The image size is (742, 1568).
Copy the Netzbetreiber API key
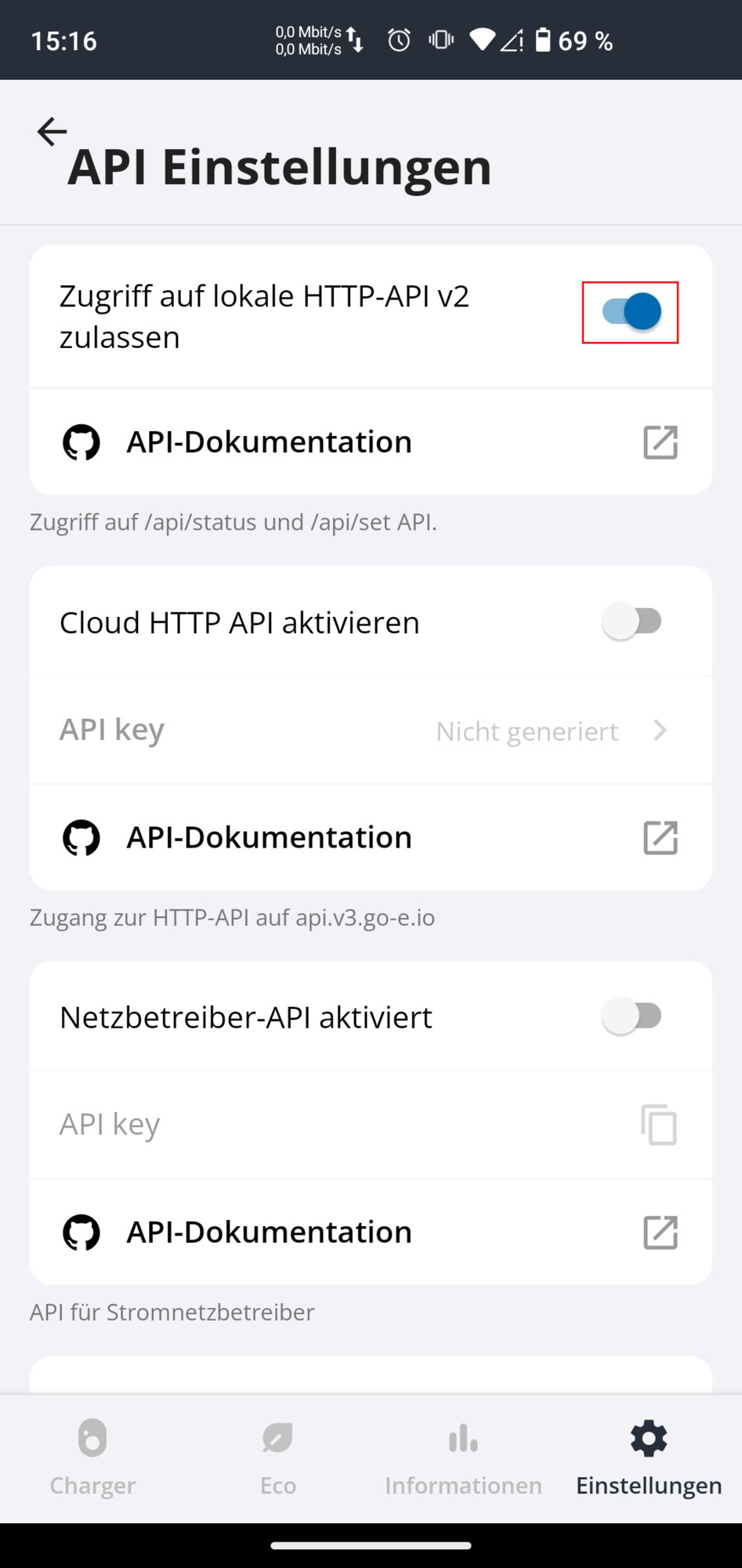click(659, 1124)
